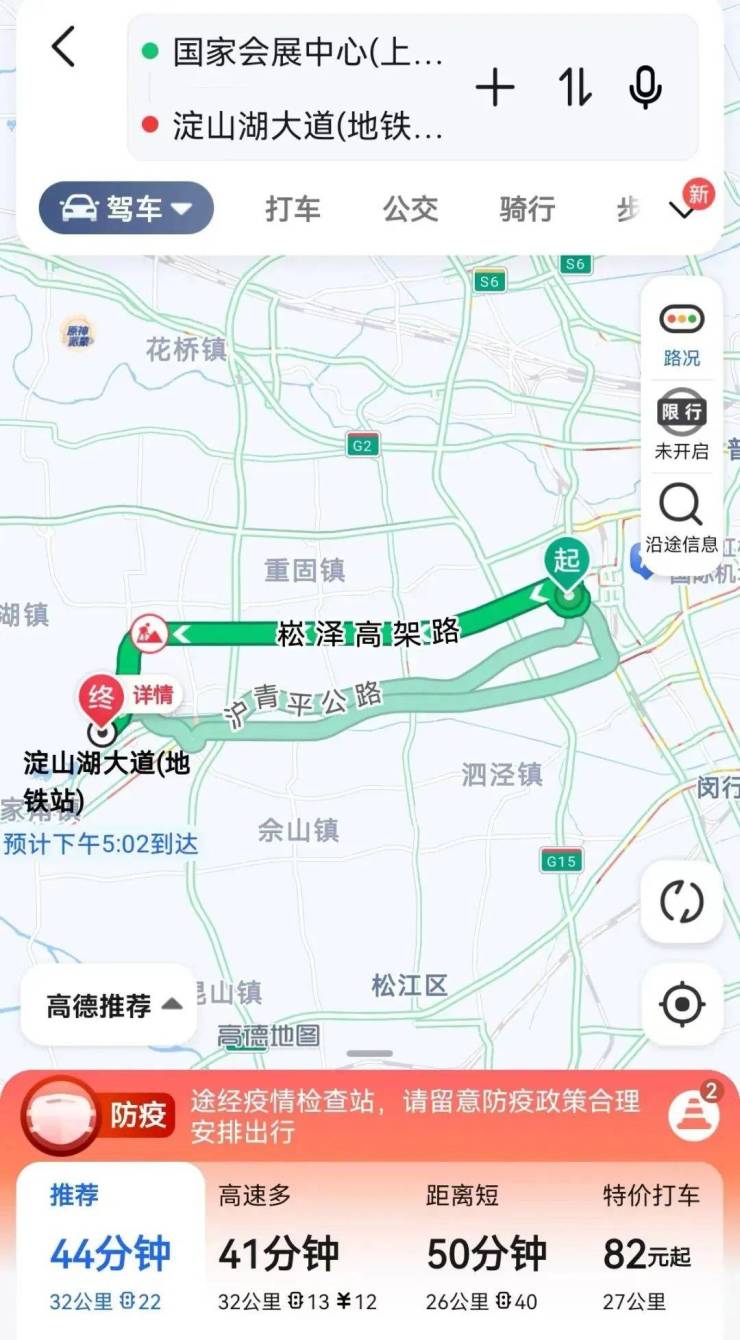Open the 驾车 mode dropdown
The height and width of the screenshot is (1340, 740).
coord(126,208)
